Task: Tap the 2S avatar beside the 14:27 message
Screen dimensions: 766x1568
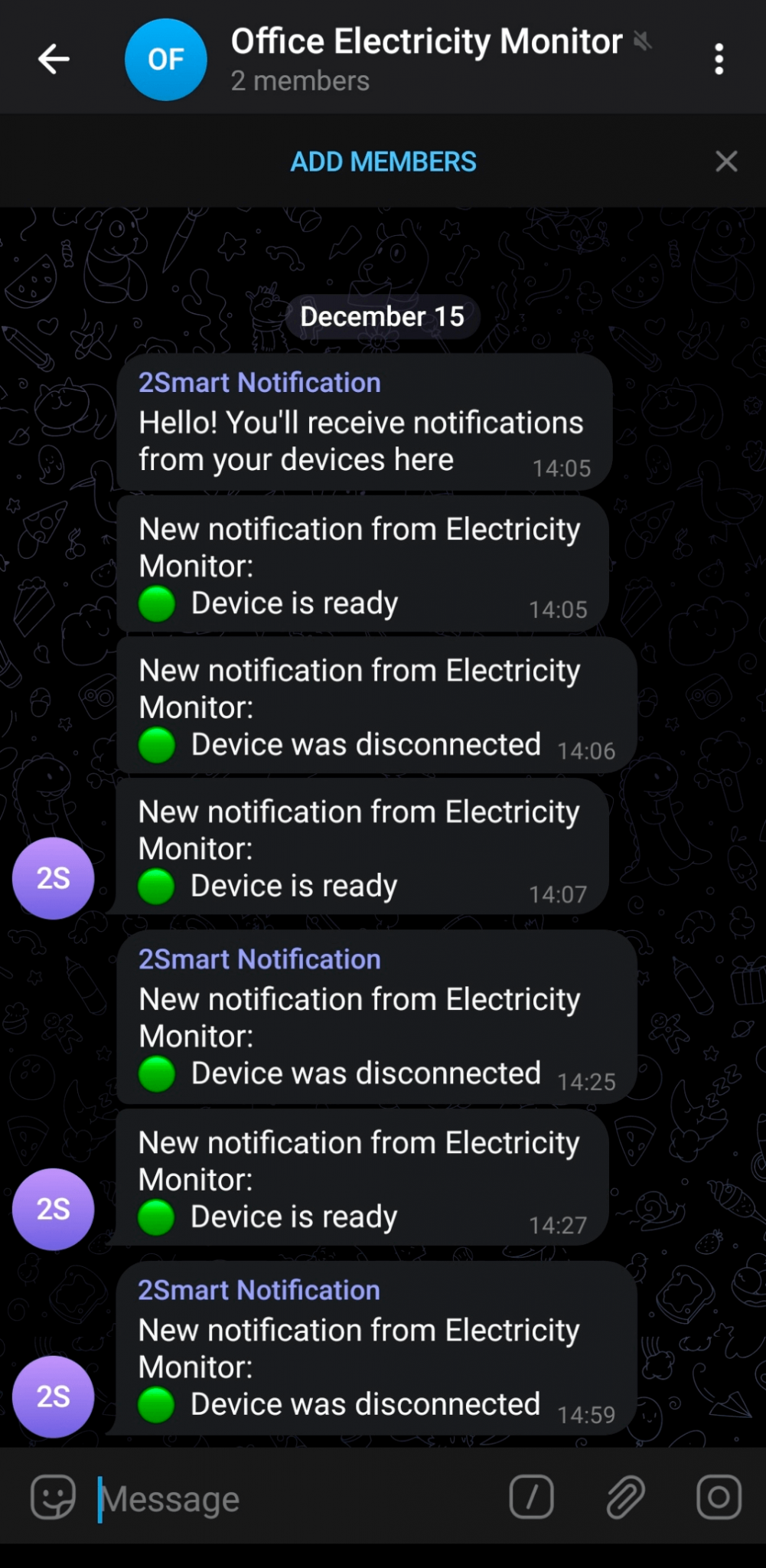Action: [53, 1208]
